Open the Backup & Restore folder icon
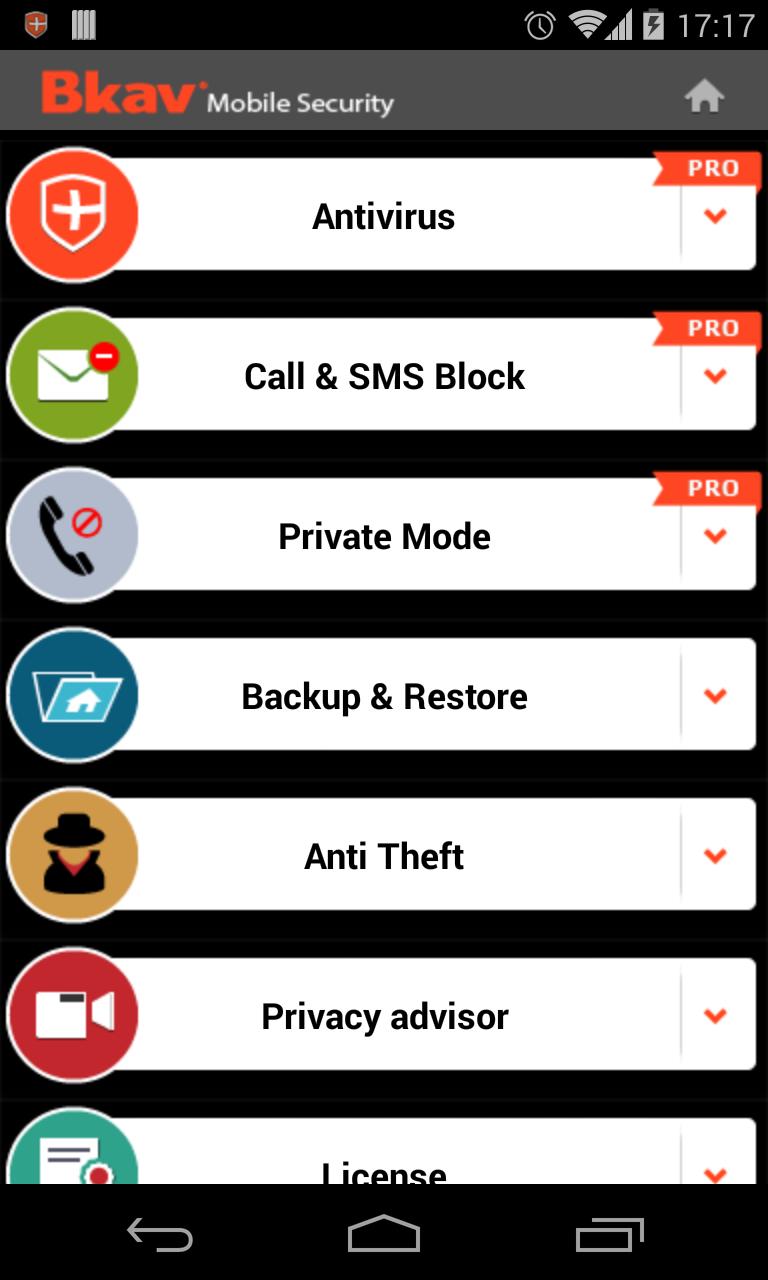 (73, 695)
